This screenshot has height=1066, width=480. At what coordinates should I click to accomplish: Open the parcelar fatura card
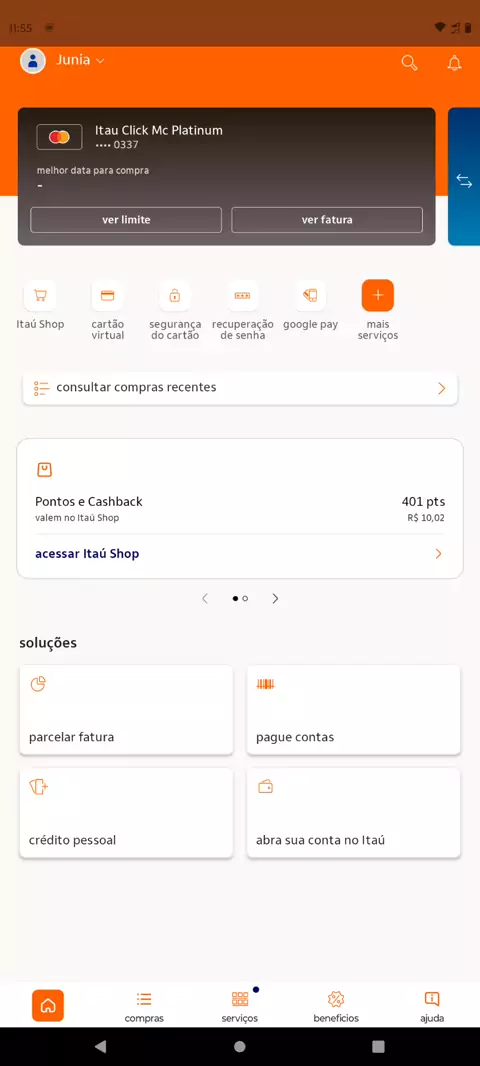point(126,710)
